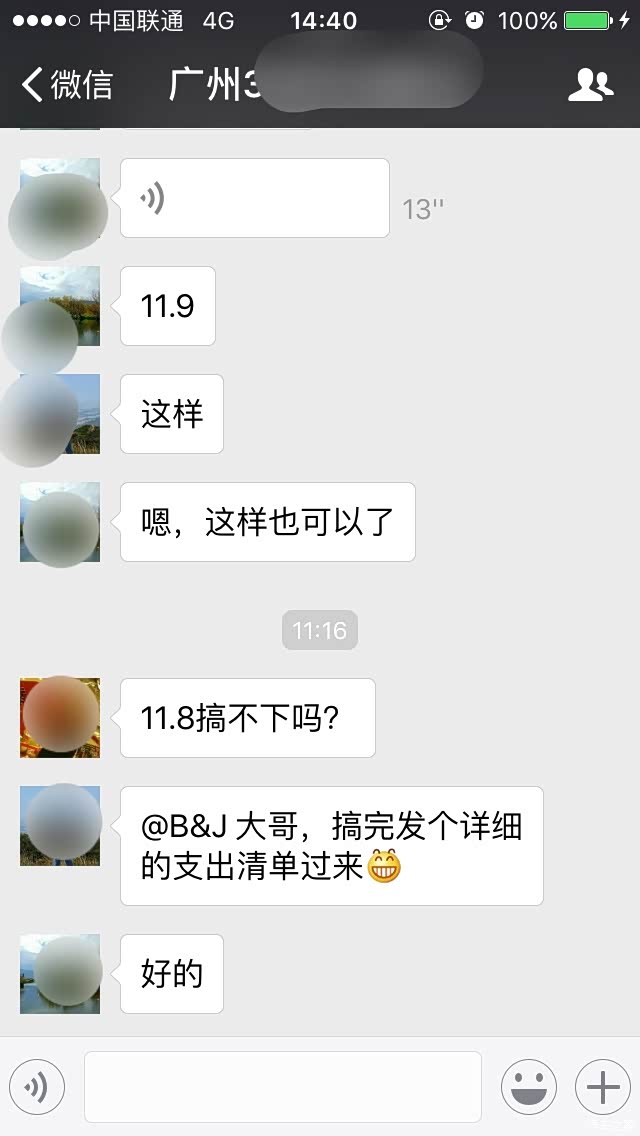This screenshot has width=640, height=1136.
Task: Play the 13-second voice message
Action: pos(254,198)
